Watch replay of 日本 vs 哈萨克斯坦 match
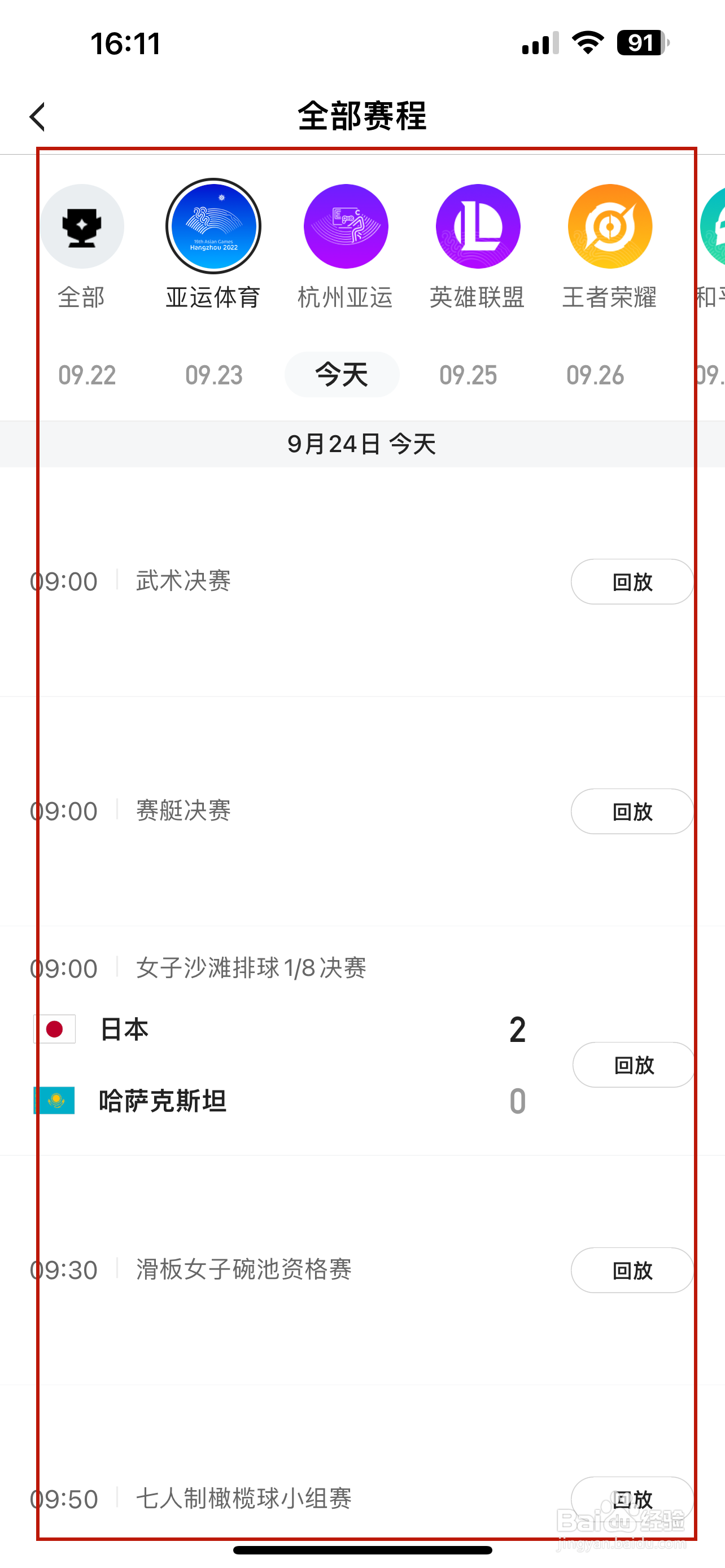 [633, 1065]
